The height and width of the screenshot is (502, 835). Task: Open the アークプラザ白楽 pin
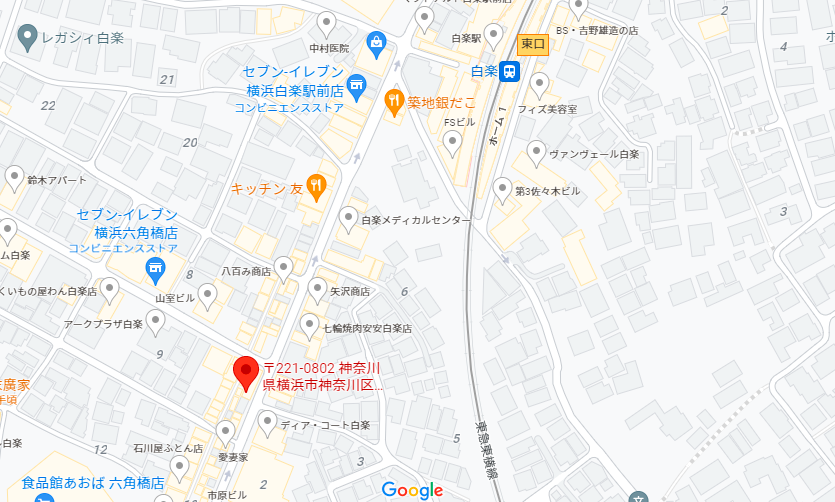(155, 320)
